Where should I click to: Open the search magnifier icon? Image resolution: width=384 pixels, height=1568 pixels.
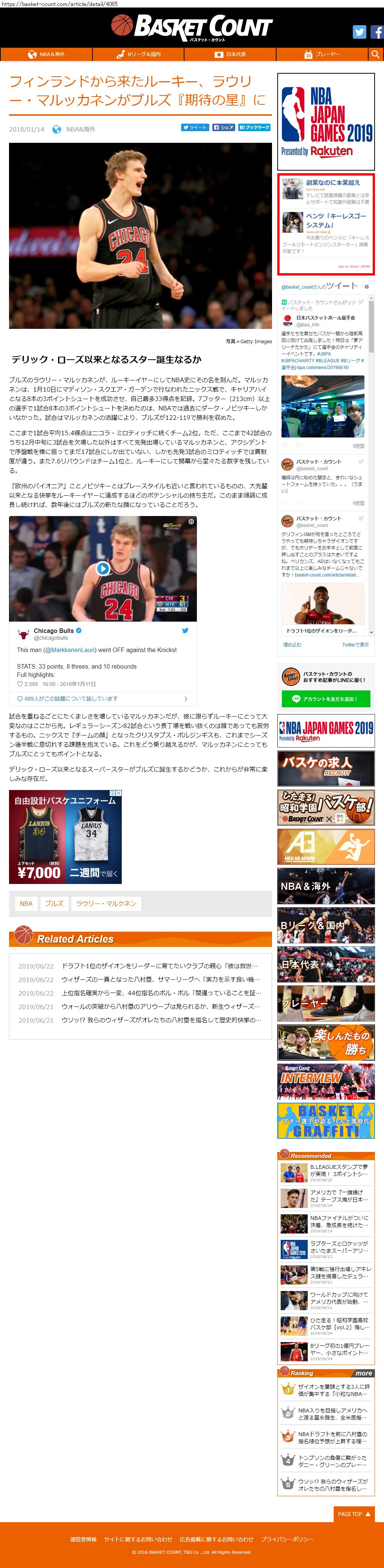pyautogui.click(x=375, y=54)
